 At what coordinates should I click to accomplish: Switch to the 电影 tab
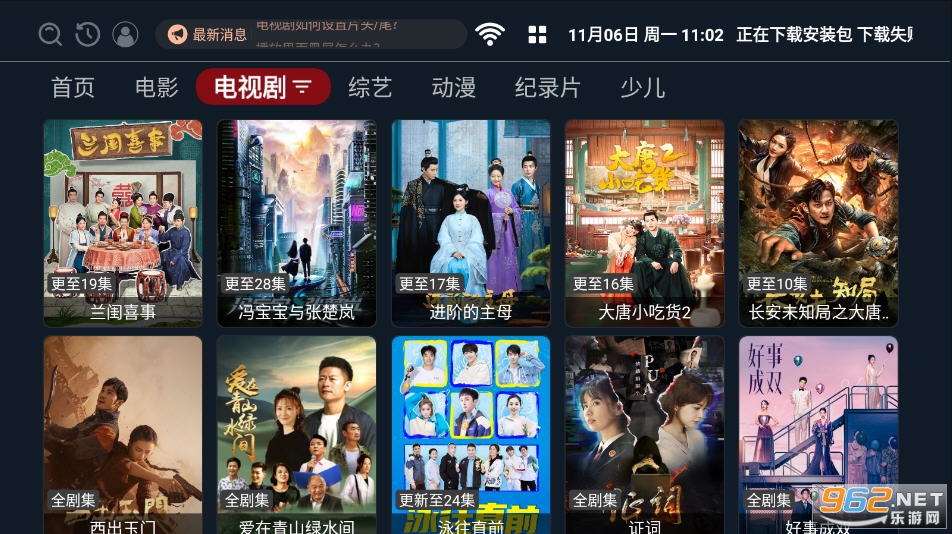point(157,88)
